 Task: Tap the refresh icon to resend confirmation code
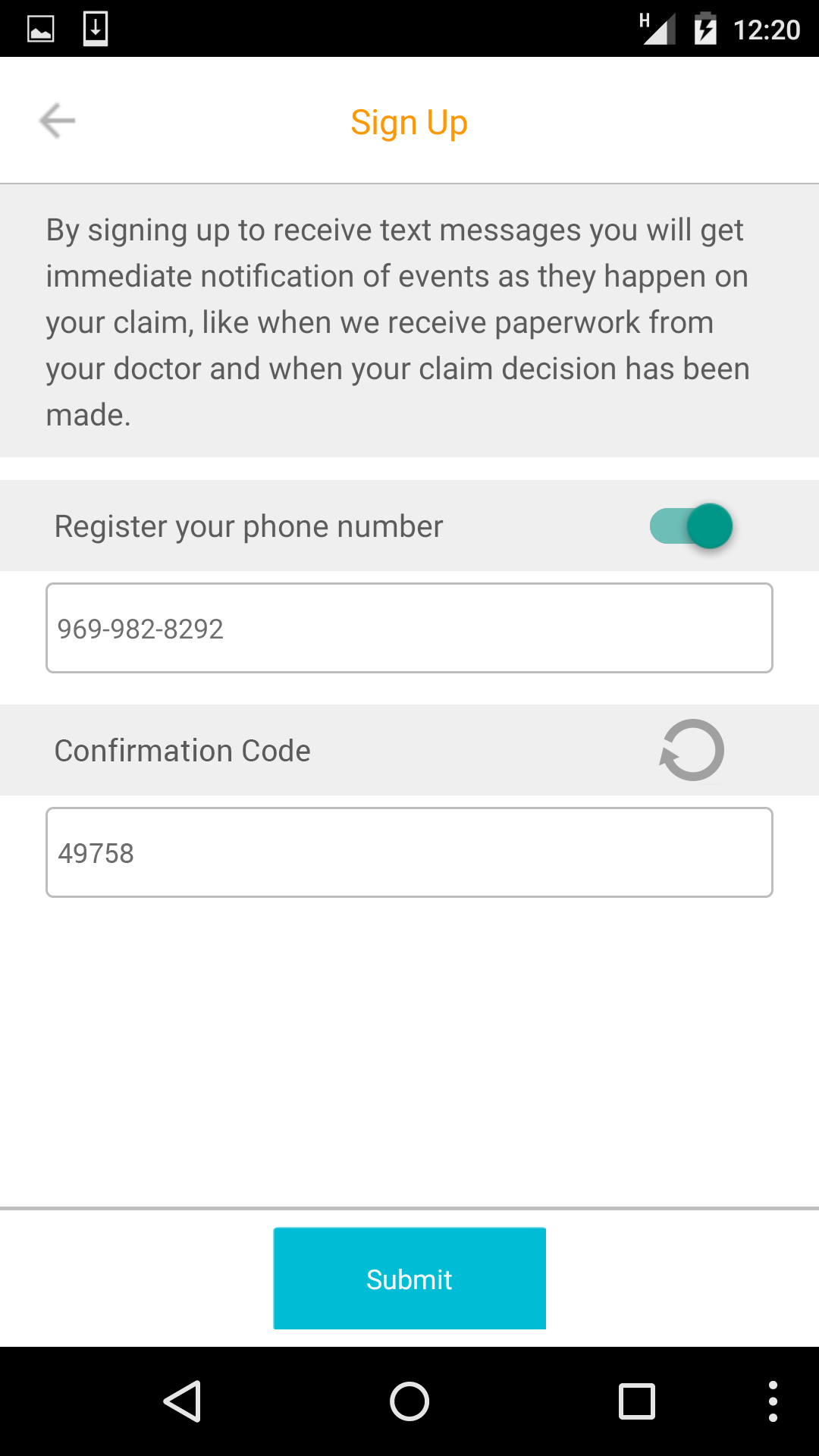tap(691, 749)
